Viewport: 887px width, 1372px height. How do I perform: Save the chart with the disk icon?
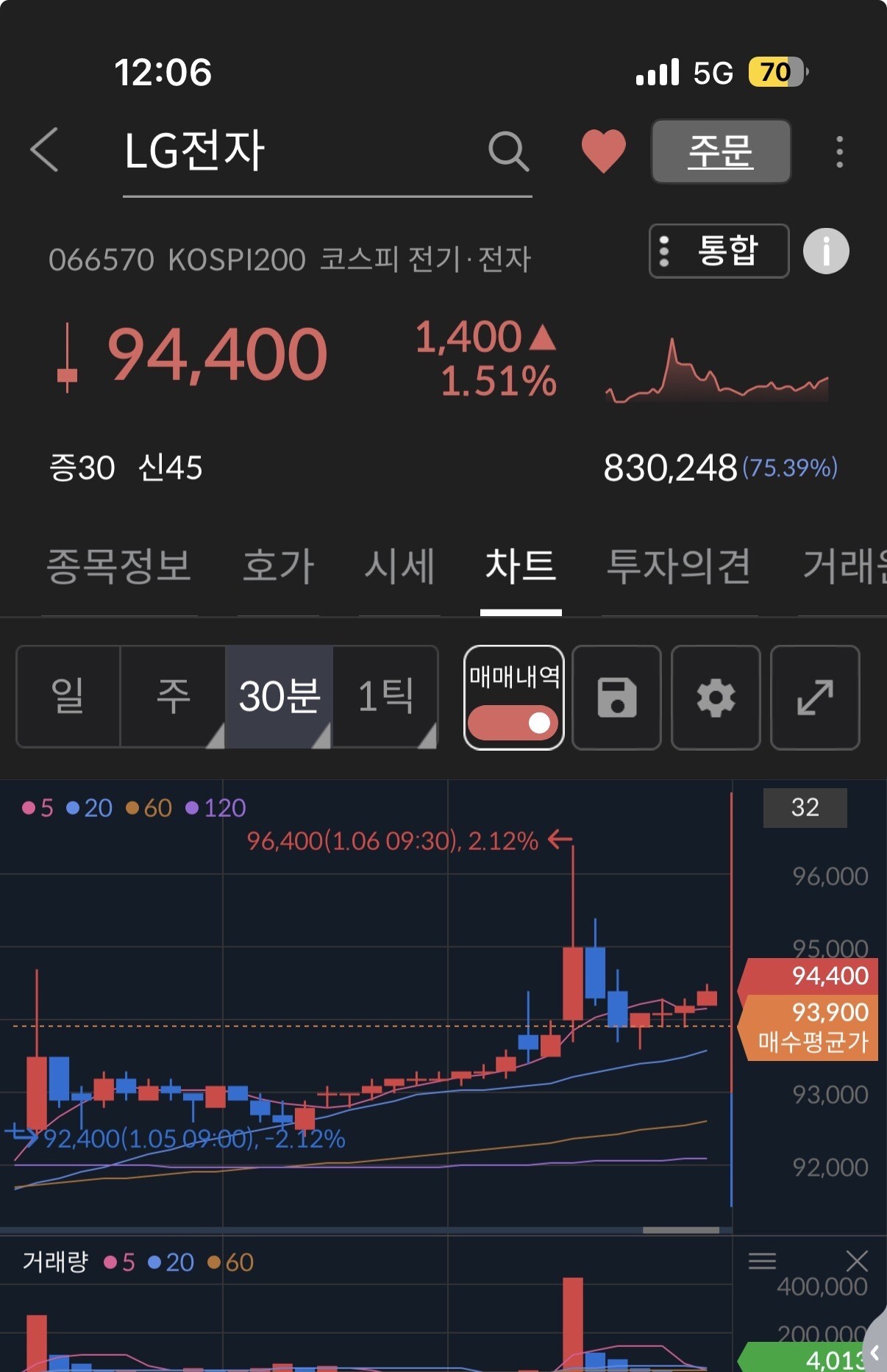616,697
